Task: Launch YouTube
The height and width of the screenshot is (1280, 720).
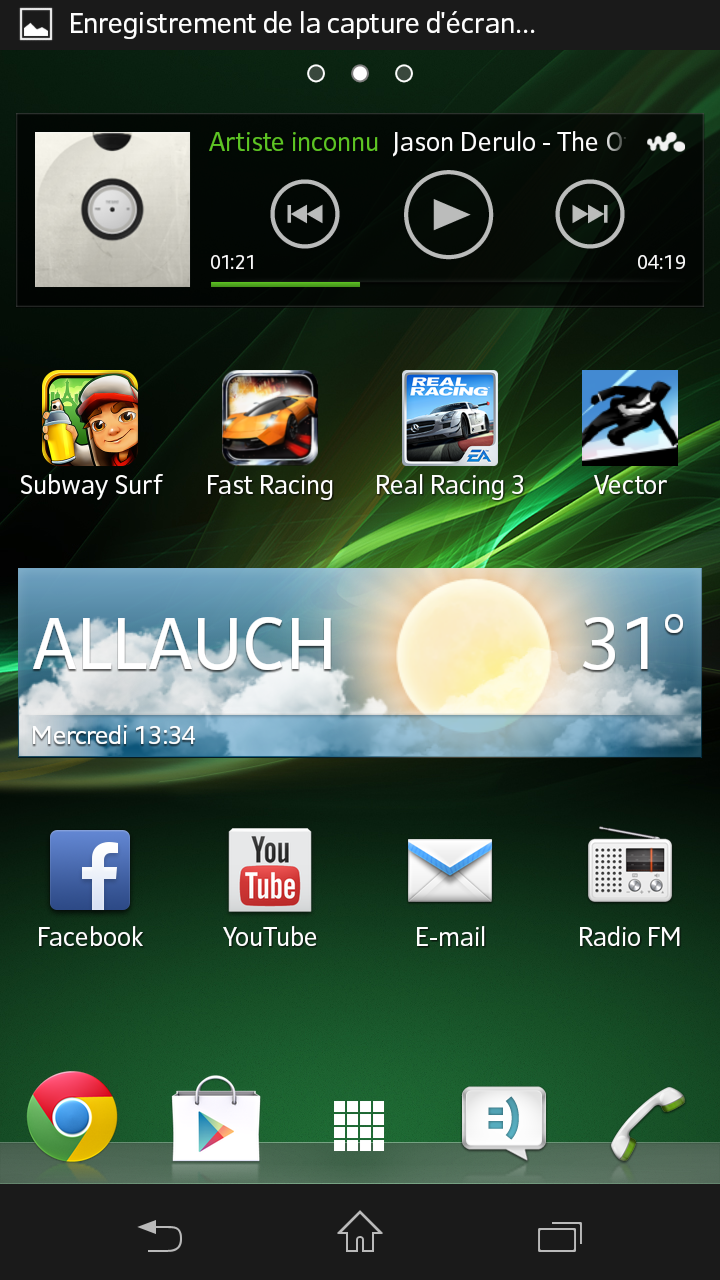Action: [270, 872]
